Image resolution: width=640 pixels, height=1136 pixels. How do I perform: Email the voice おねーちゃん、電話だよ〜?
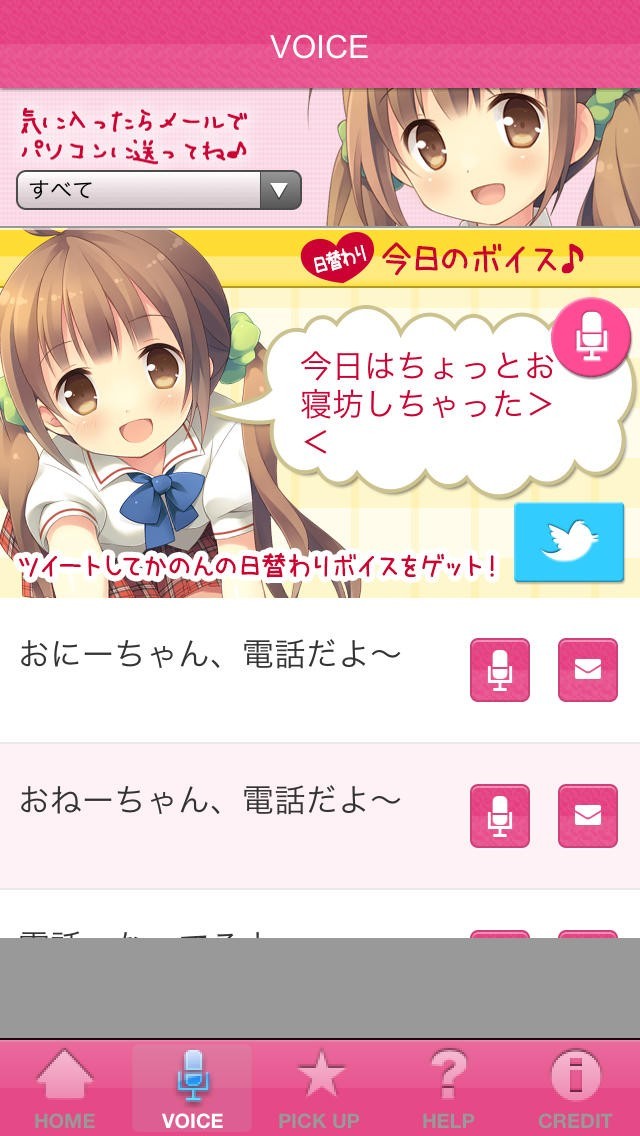tap(587, 816)
